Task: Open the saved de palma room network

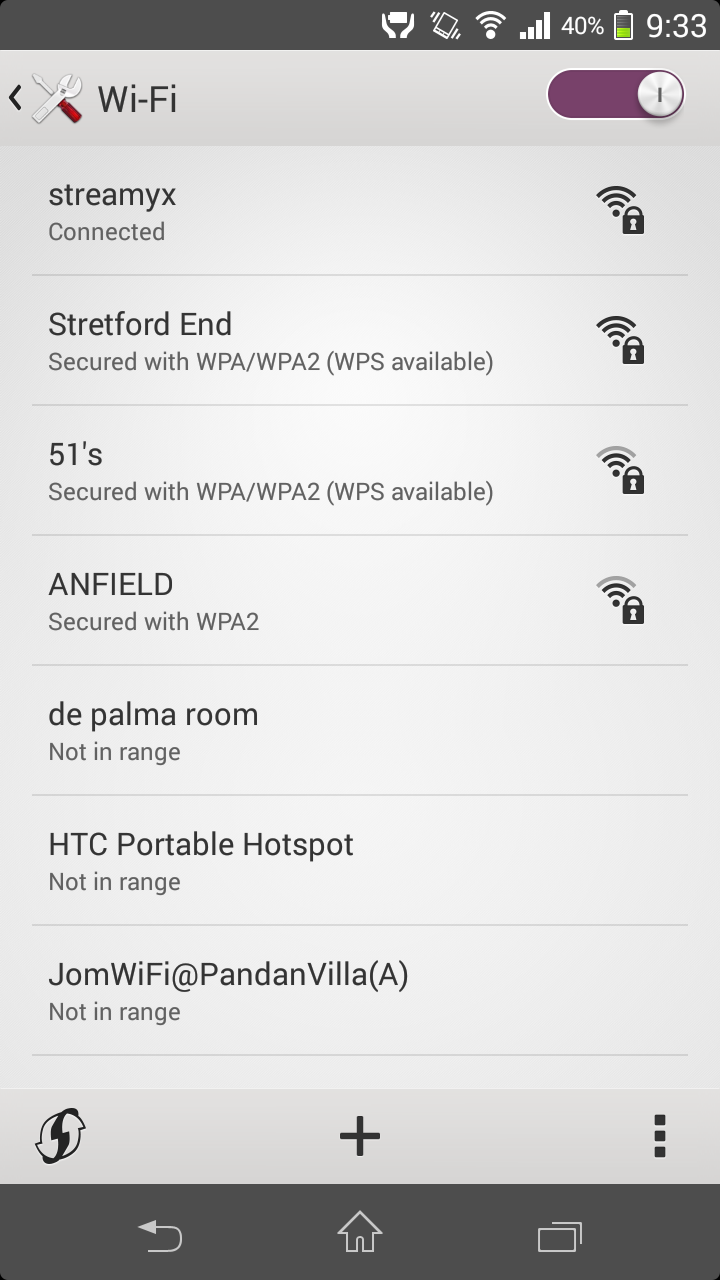Action: click(360, 731)
